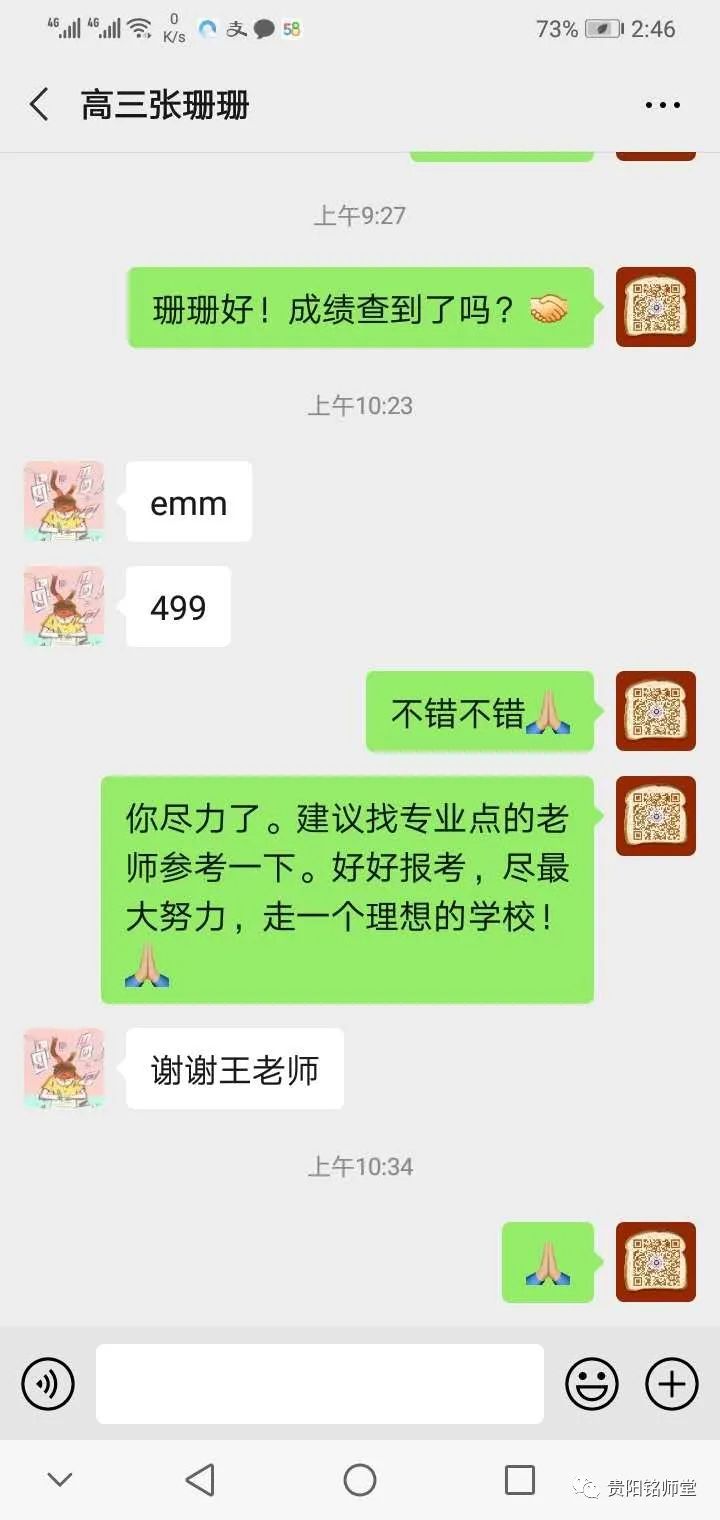Open the plus attachment menu

[672, 1384]
